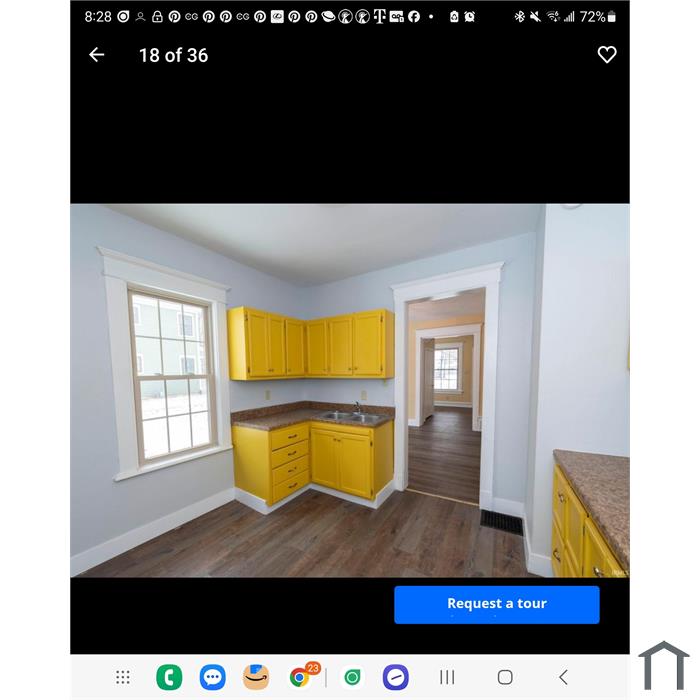The width and height of the screenshot is (700, 700).
Task: Launch the Phone app from the taskbar
Action: [x=169, y=677]
